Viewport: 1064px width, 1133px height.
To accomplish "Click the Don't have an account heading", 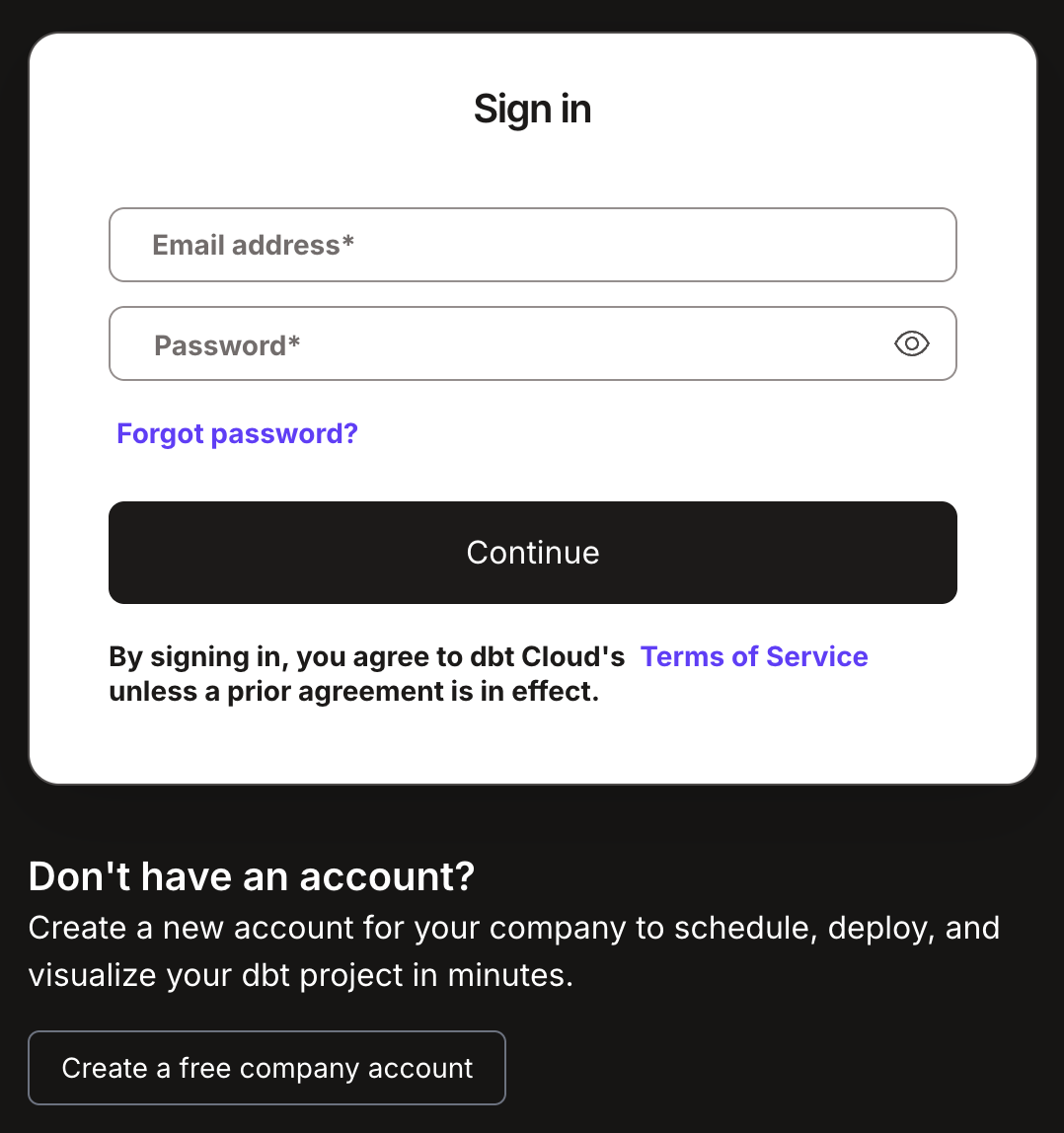I will [252, 876].
